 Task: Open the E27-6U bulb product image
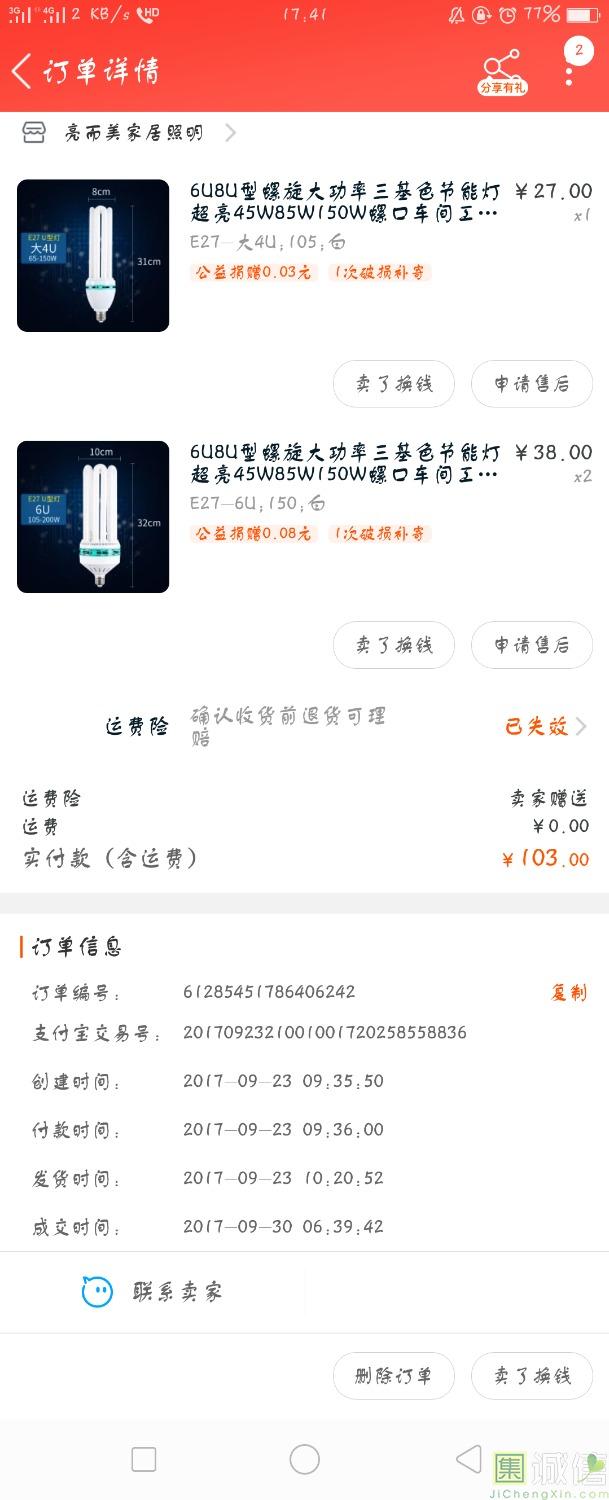(x=93, y=516)
